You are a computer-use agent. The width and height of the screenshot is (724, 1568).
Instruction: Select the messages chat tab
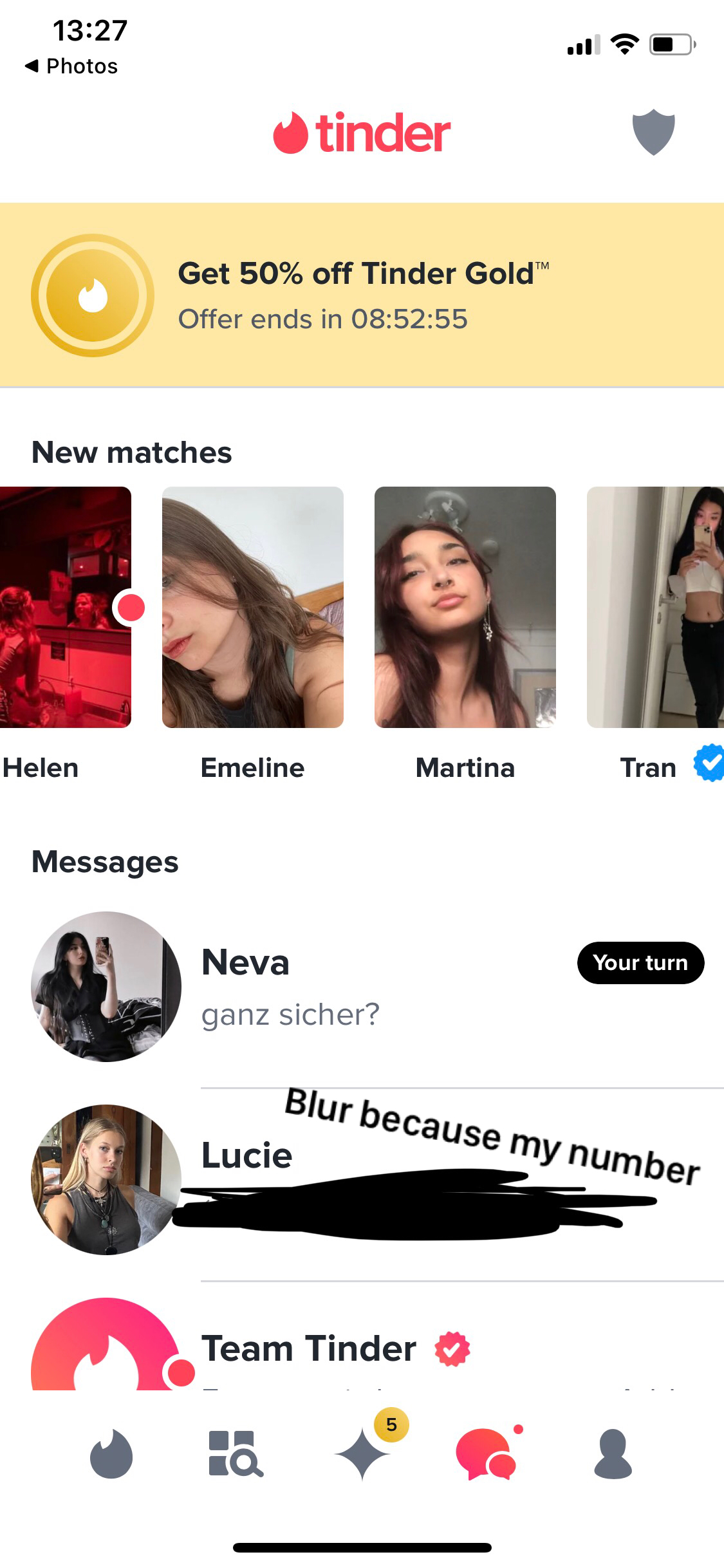pyautogui.click(x=487, y=1454)
